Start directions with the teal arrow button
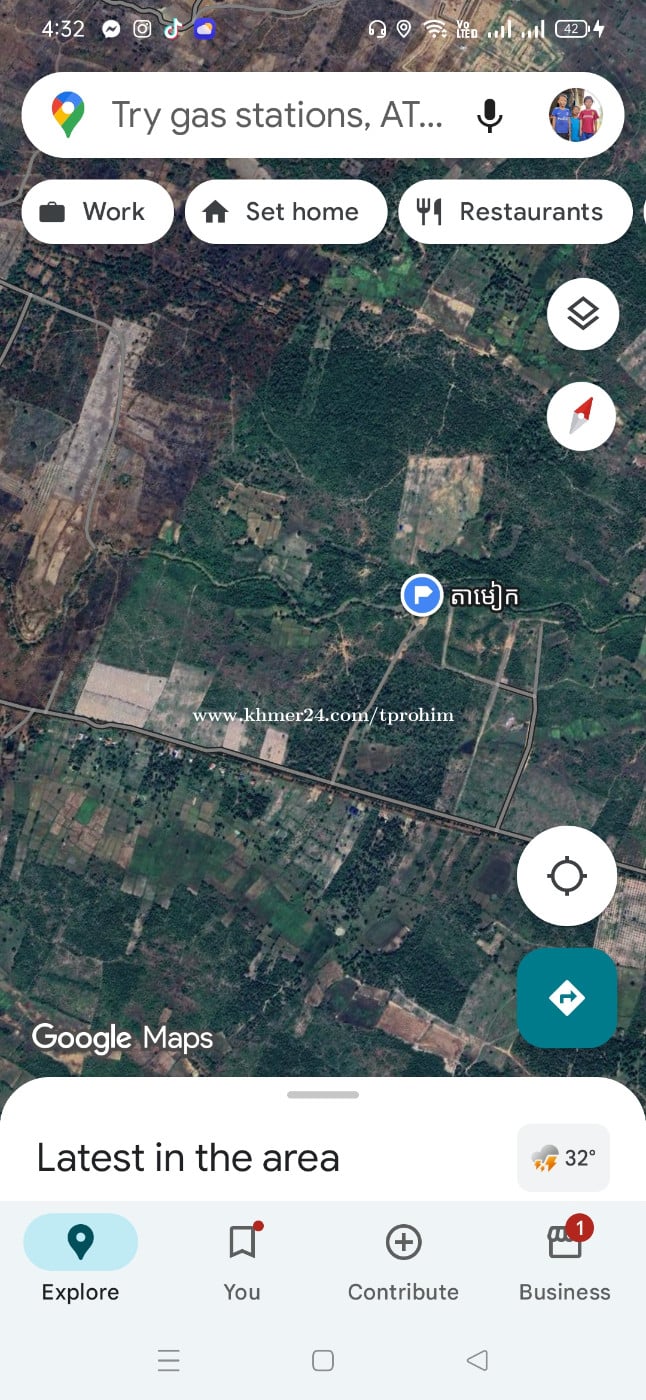Viewport: 646px width, 1400px height. tap(567, 998)
